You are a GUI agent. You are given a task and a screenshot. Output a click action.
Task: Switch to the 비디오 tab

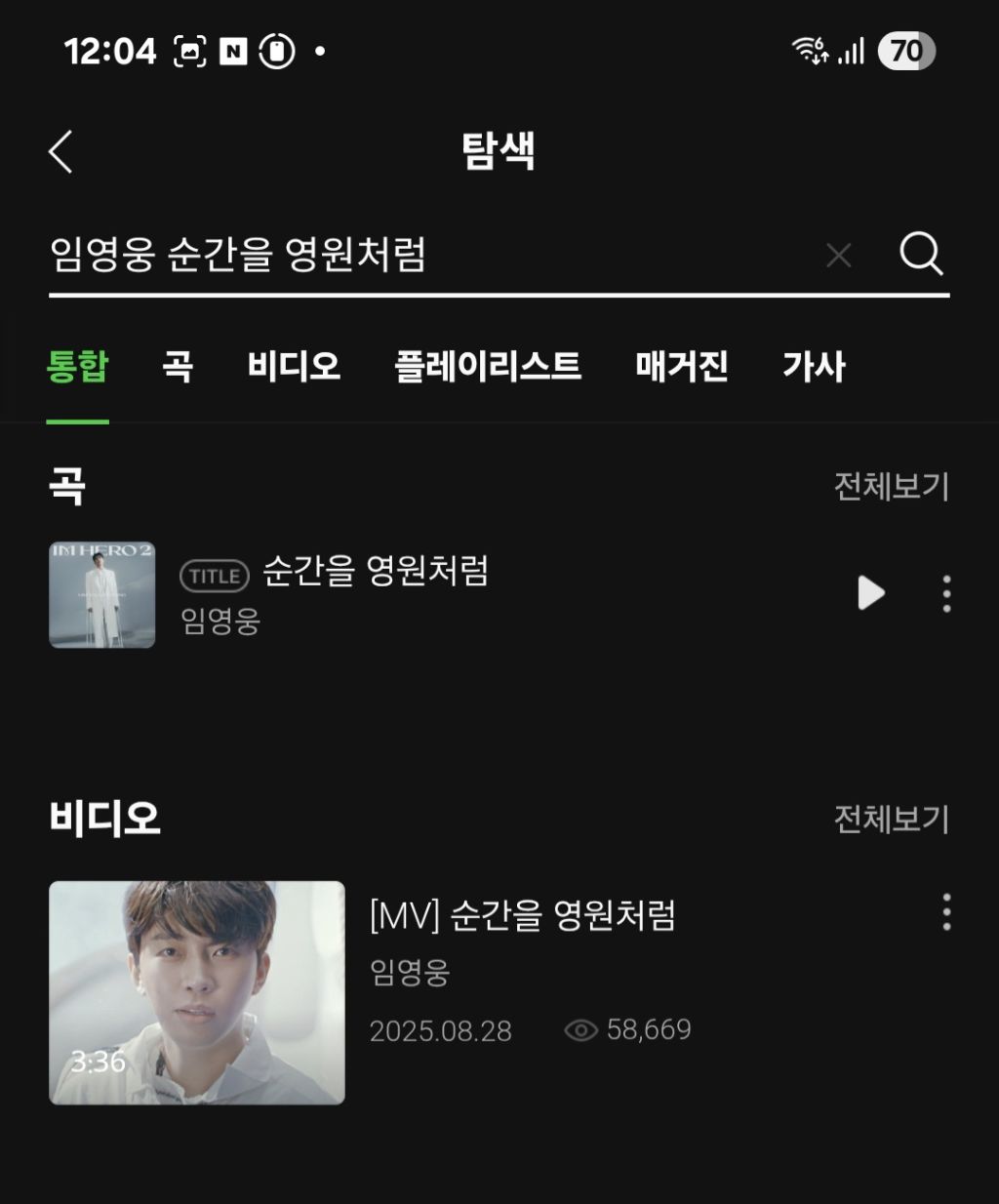(x=294, y=368)
